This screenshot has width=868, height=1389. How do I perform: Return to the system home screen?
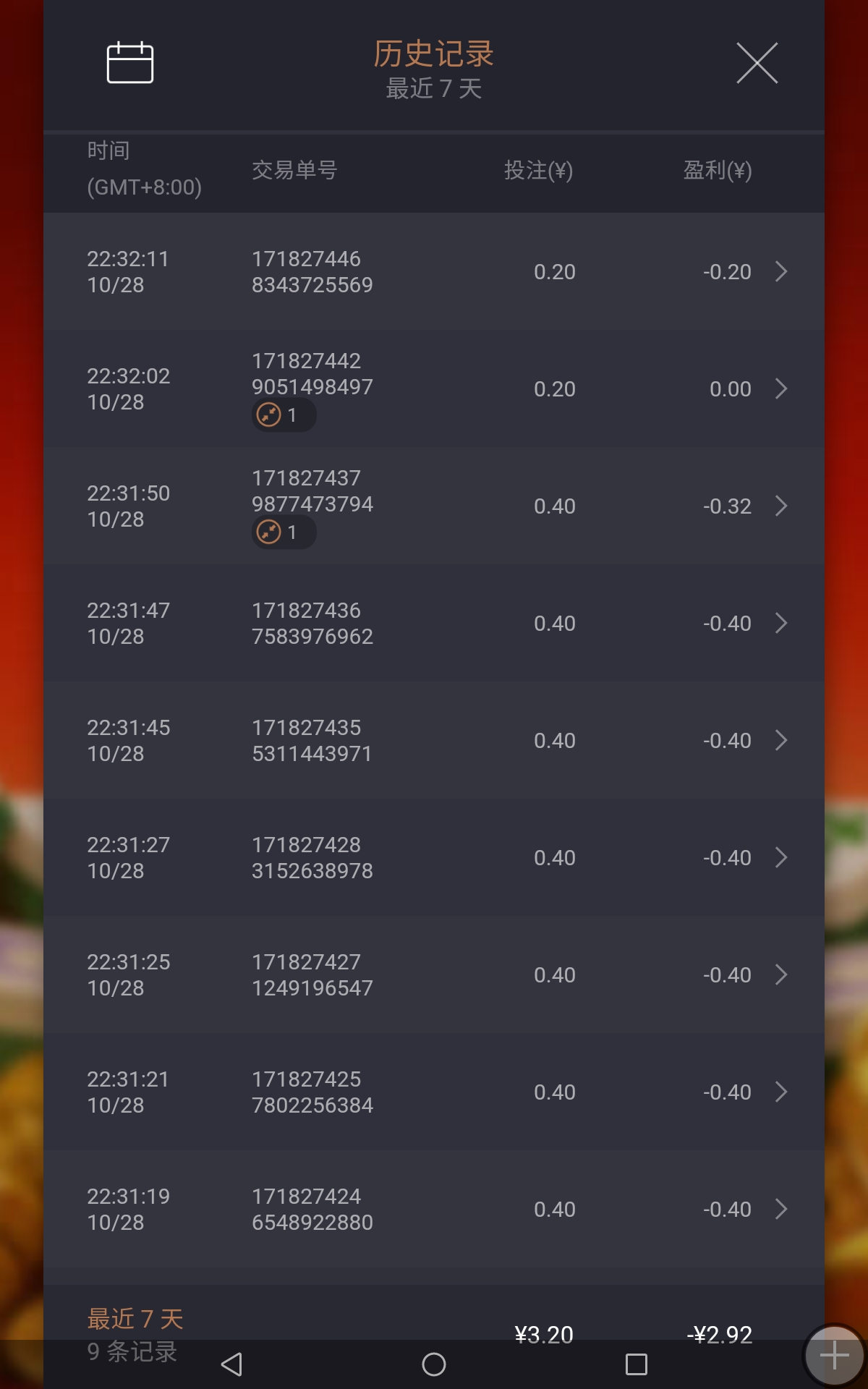(x=434, y=1364)
